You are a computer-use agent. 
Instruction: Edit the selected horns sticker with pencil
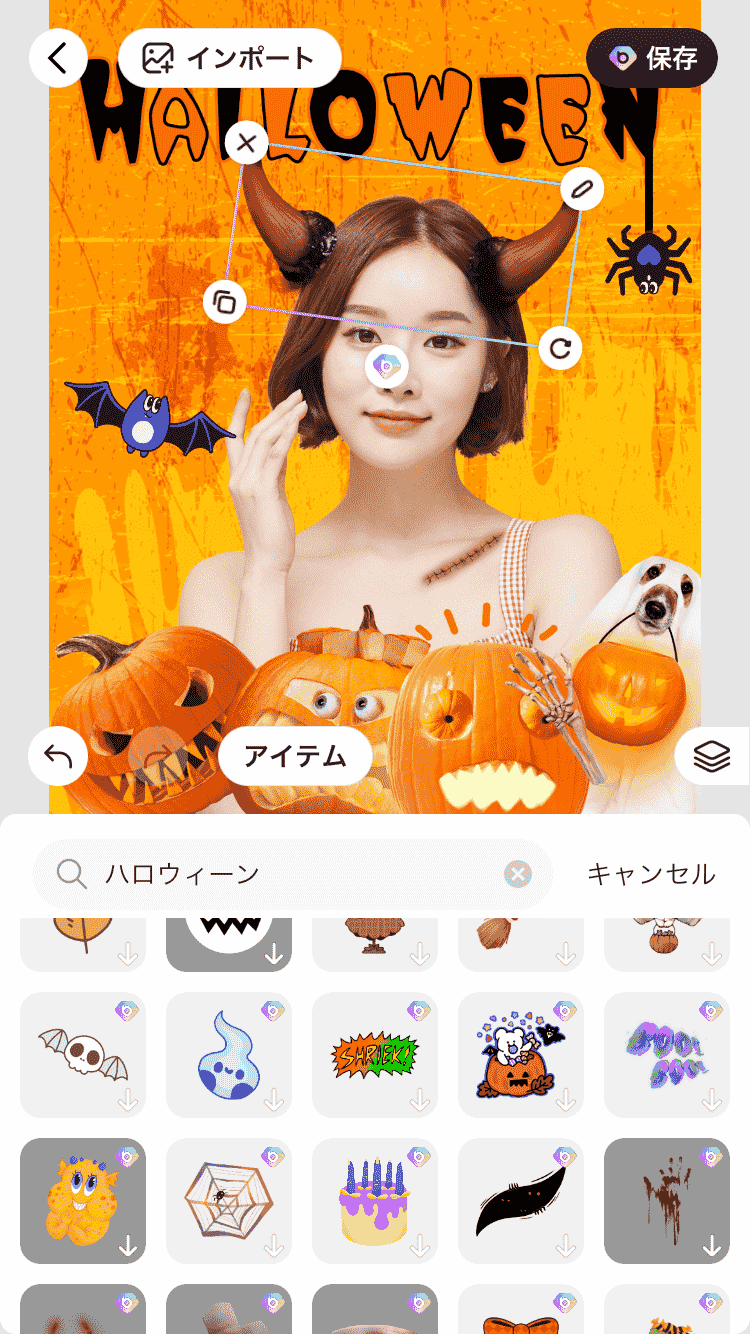point(582,187)
